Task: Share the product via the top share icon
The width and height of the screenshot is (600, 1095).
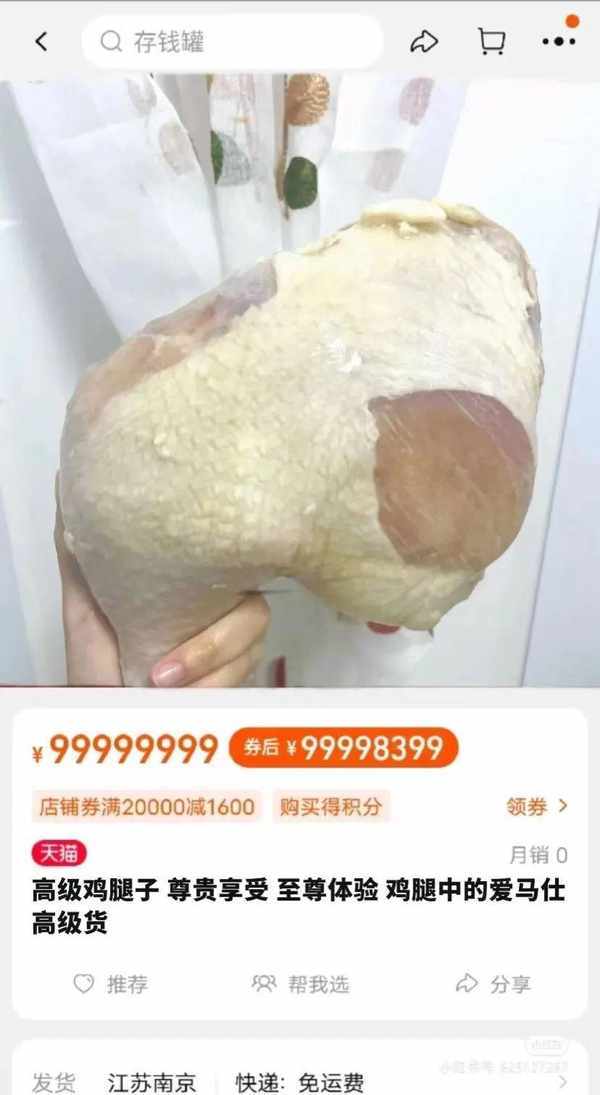Action: click(425, 42)
